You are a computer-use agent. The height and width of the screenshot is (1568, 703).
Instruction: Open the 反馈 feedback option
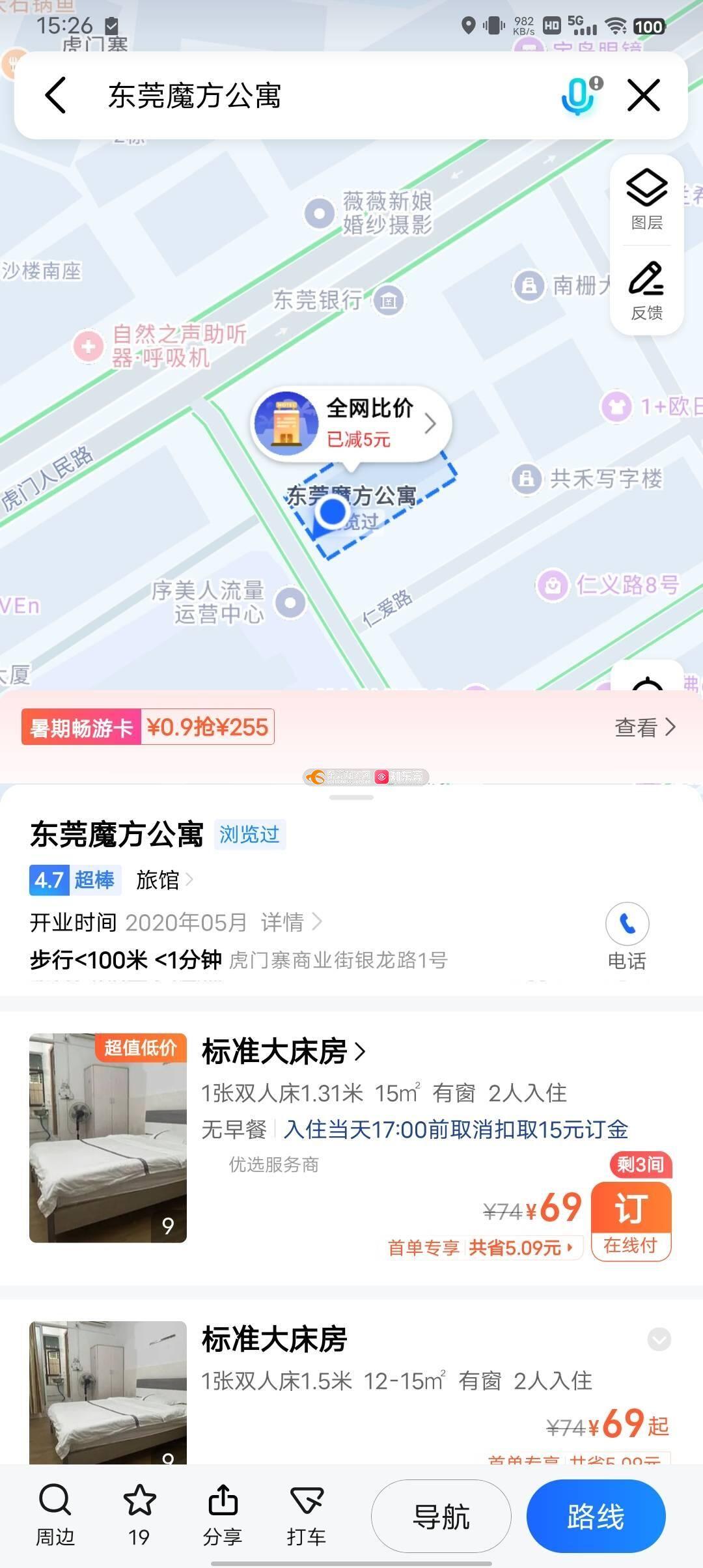(x=646, y=290)
